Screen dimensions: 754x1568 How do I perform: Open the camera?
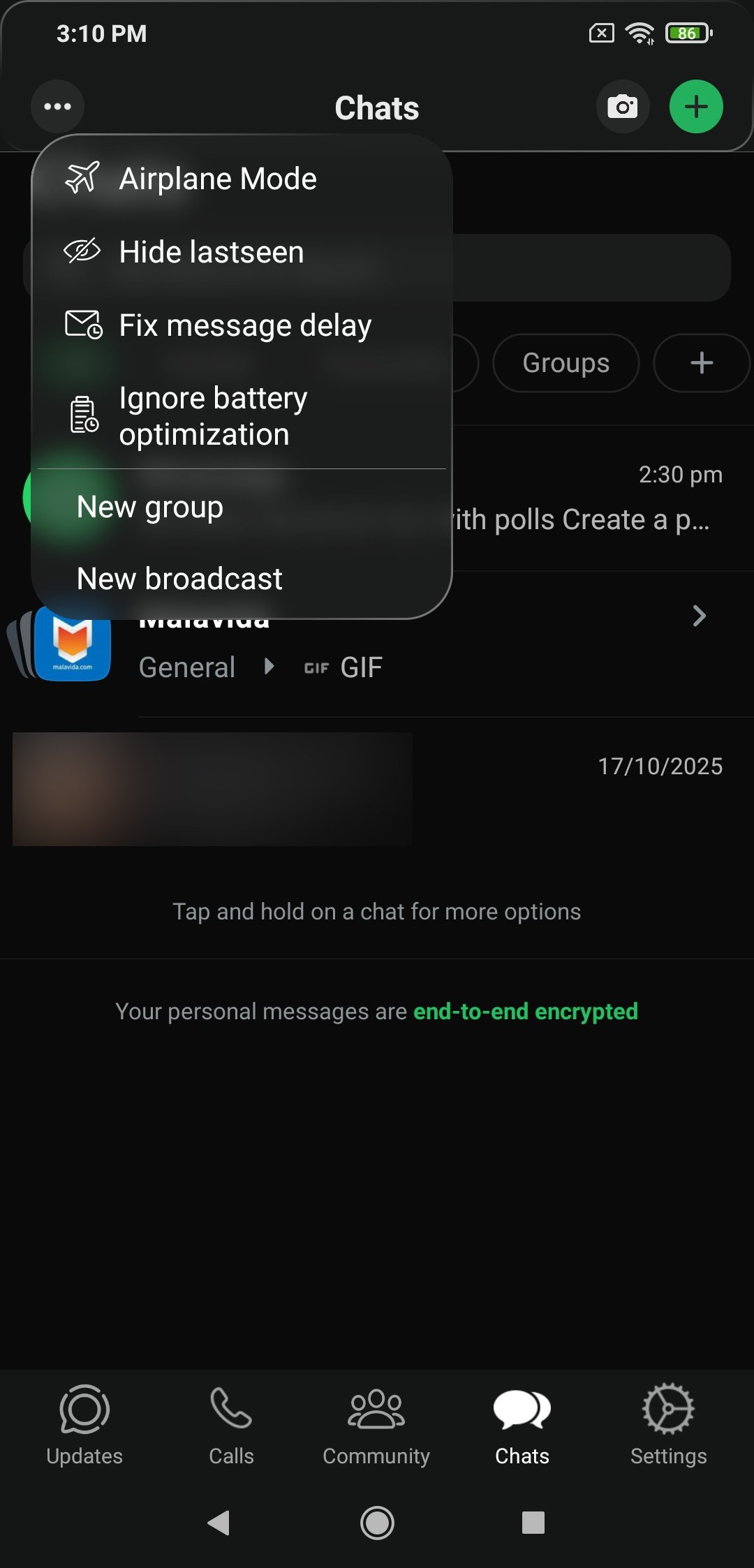point(623,107)
